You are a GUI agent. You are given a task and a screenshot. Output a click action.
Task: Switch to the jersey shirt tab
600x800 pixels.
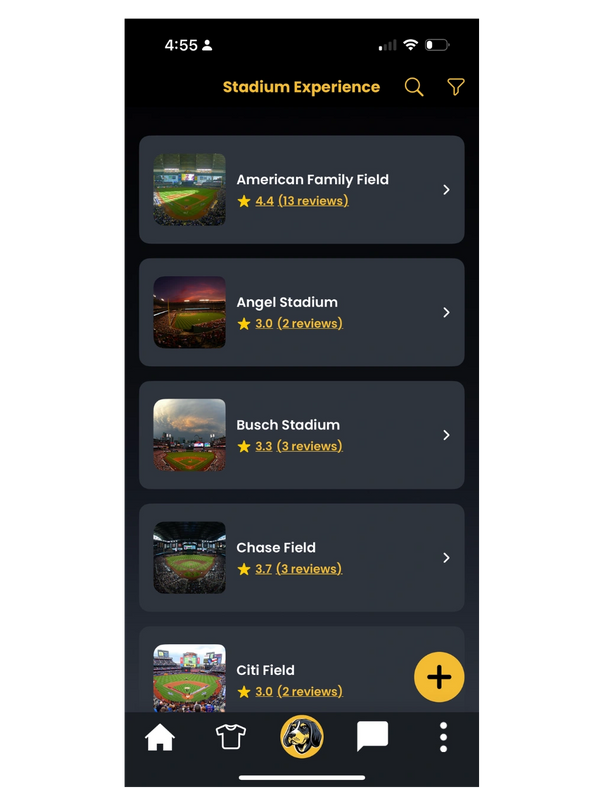coord(231,738)
